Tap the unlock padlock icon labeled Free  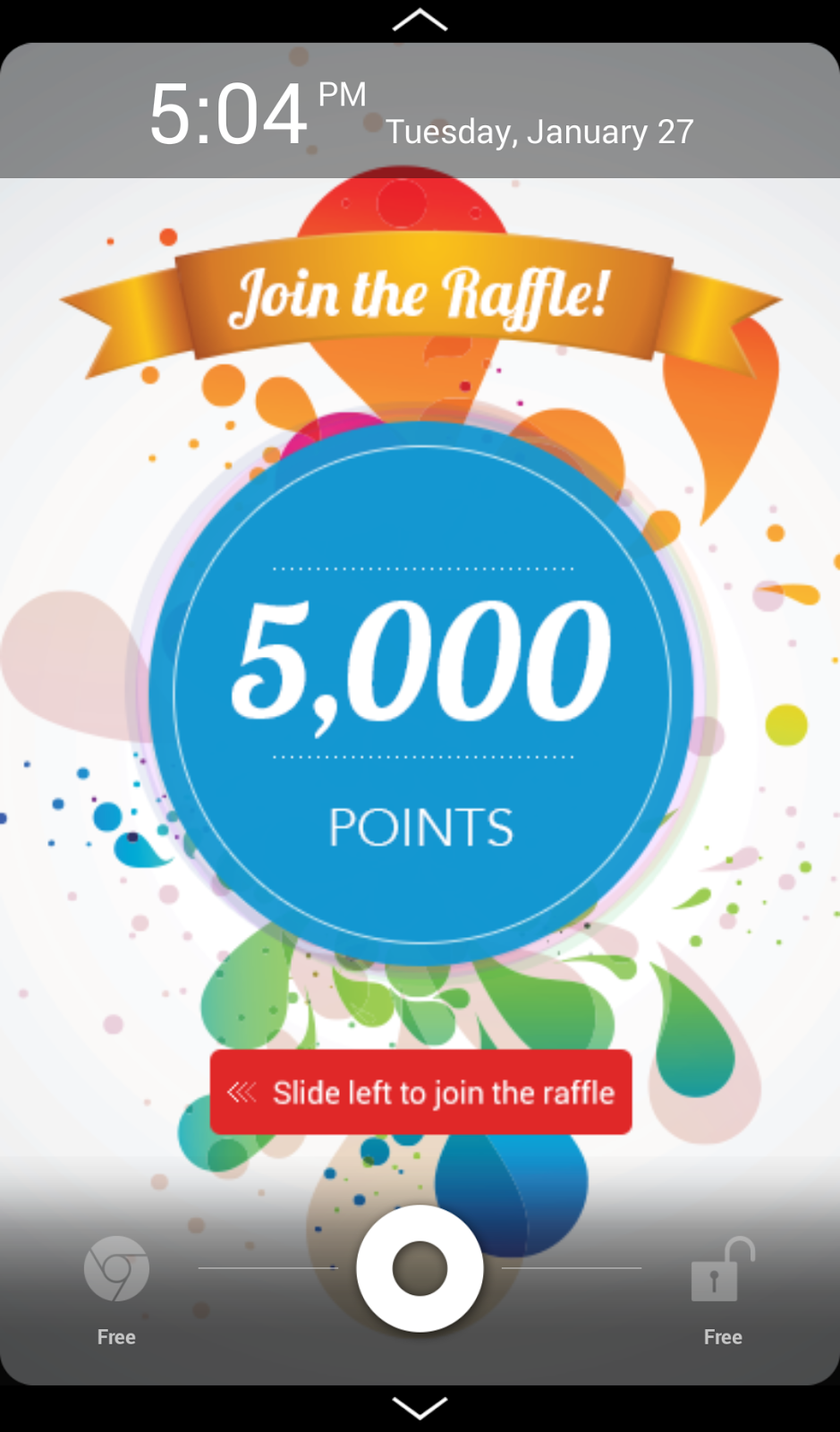(721, 1271)
